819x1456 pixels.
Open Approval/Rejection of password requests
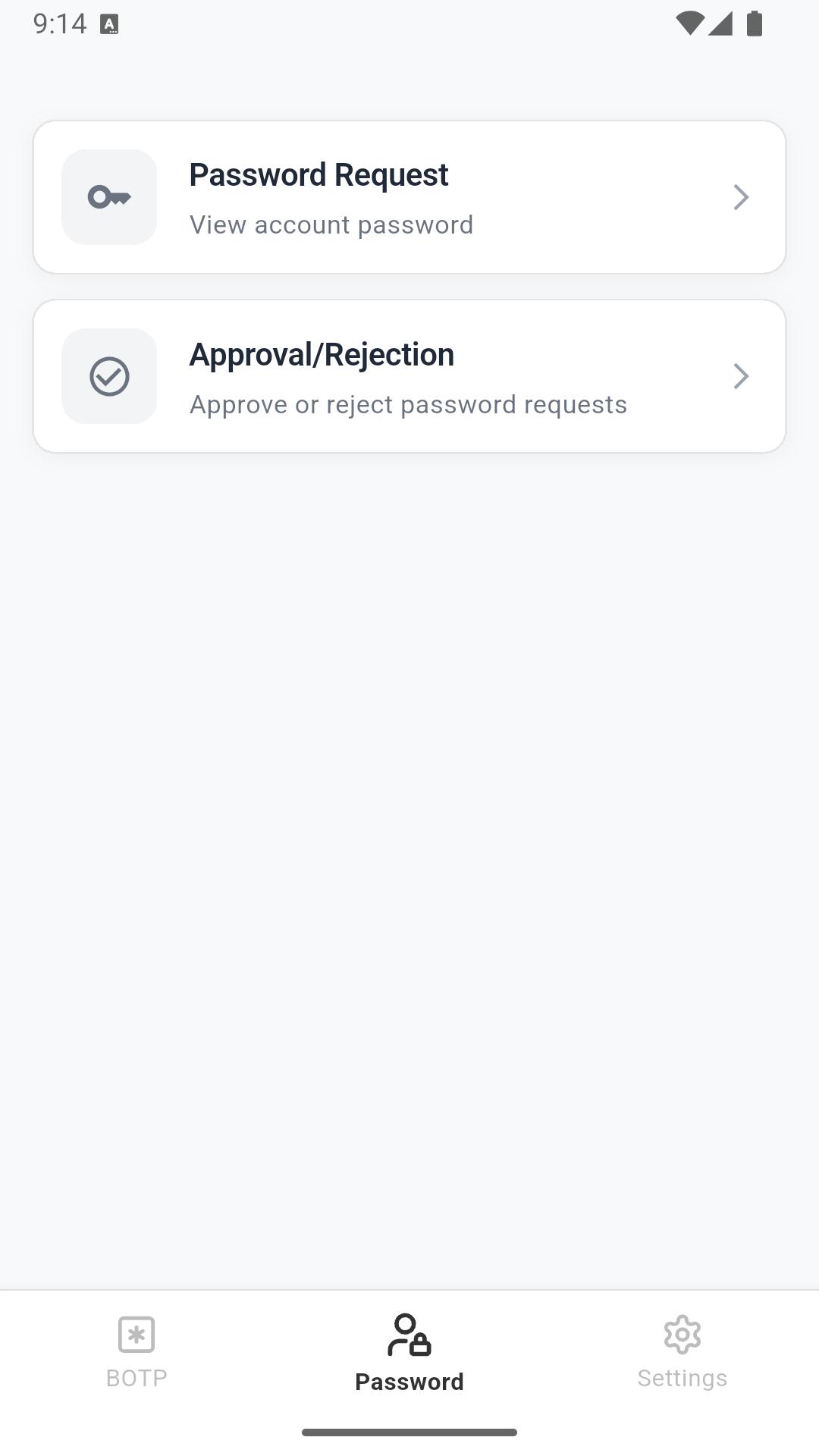coord(409,376)
